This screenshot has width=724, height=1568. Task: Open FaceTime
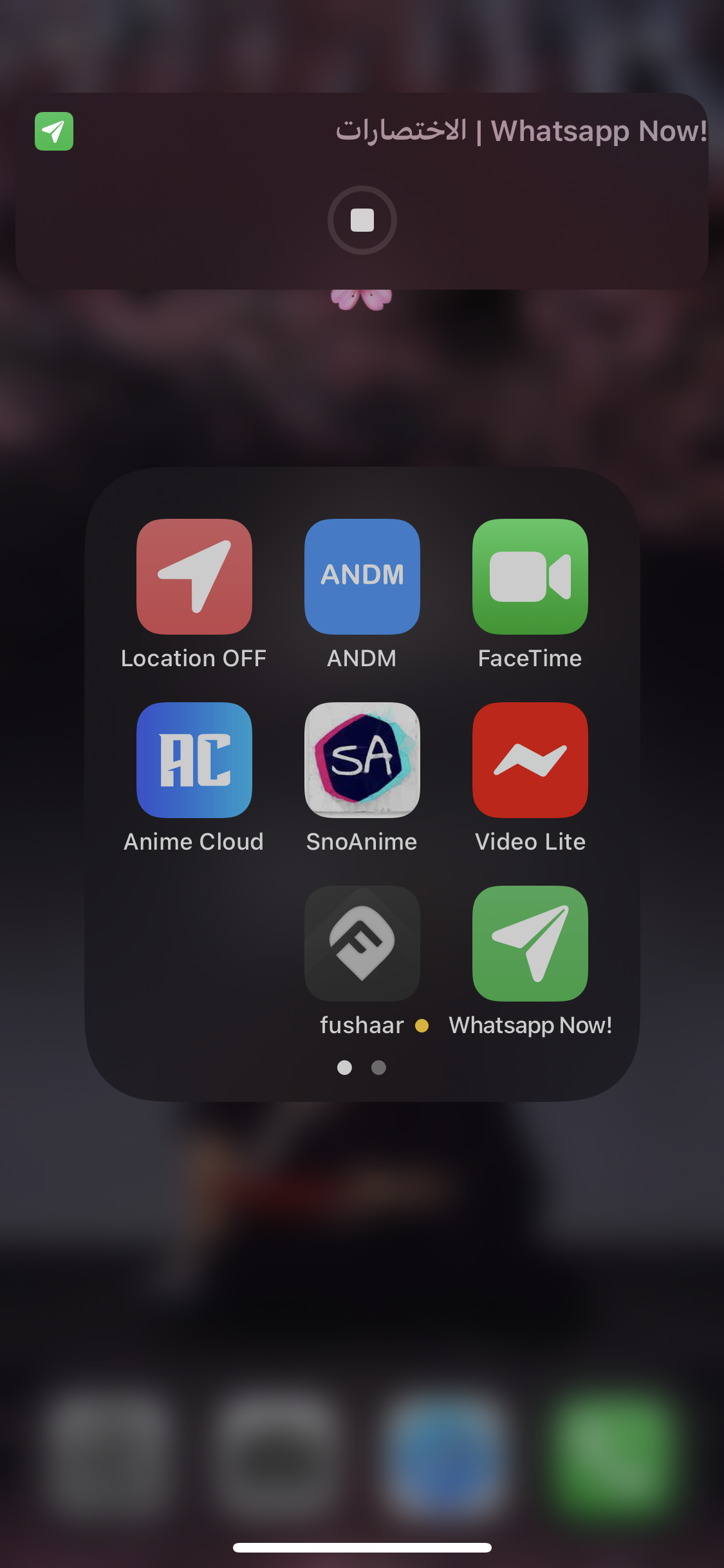coord(530,577)
